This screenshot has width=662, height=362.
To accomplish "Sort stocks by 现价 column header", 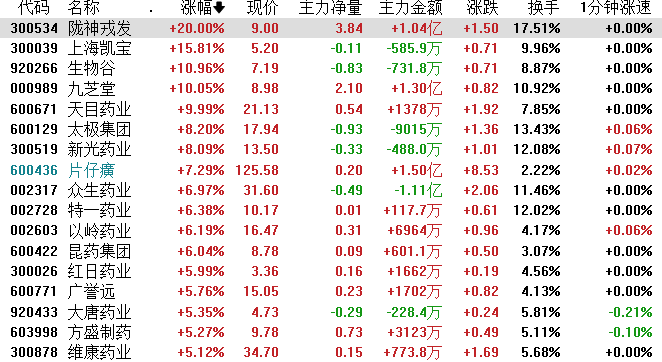I will click(263, 8).
